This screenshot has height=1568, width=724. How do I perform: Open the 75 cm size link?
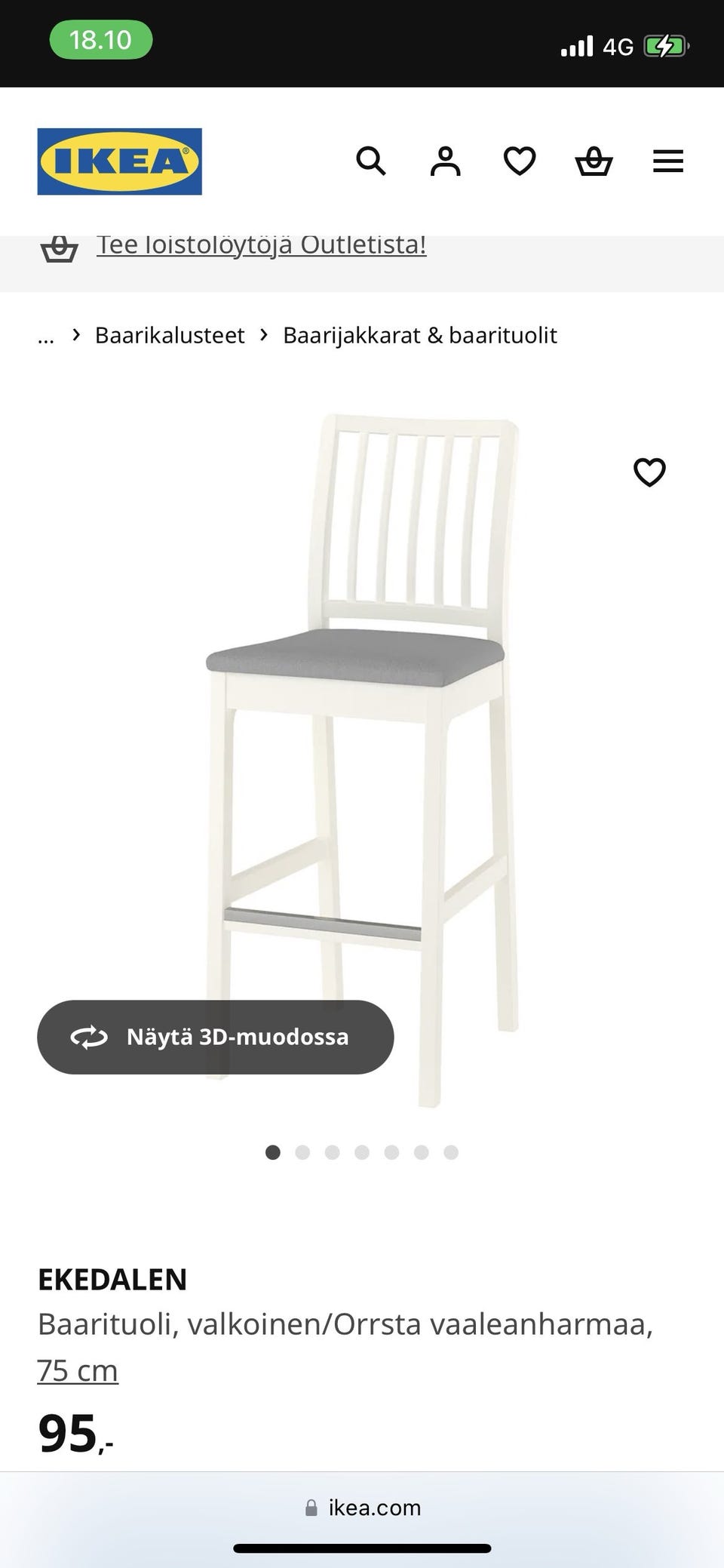click(x=78, y=1370)
